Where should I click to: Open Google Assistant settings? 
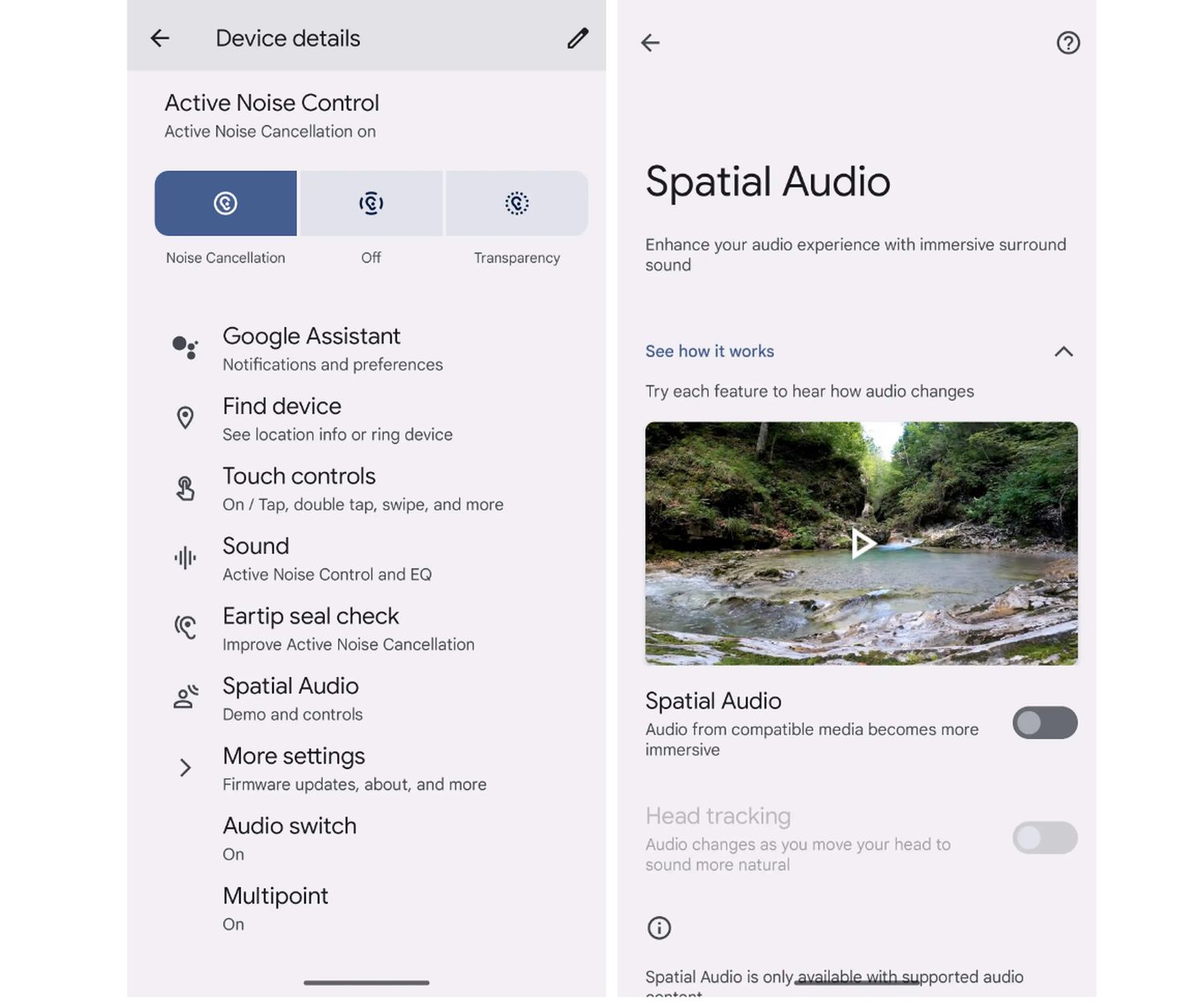point(332,349)
